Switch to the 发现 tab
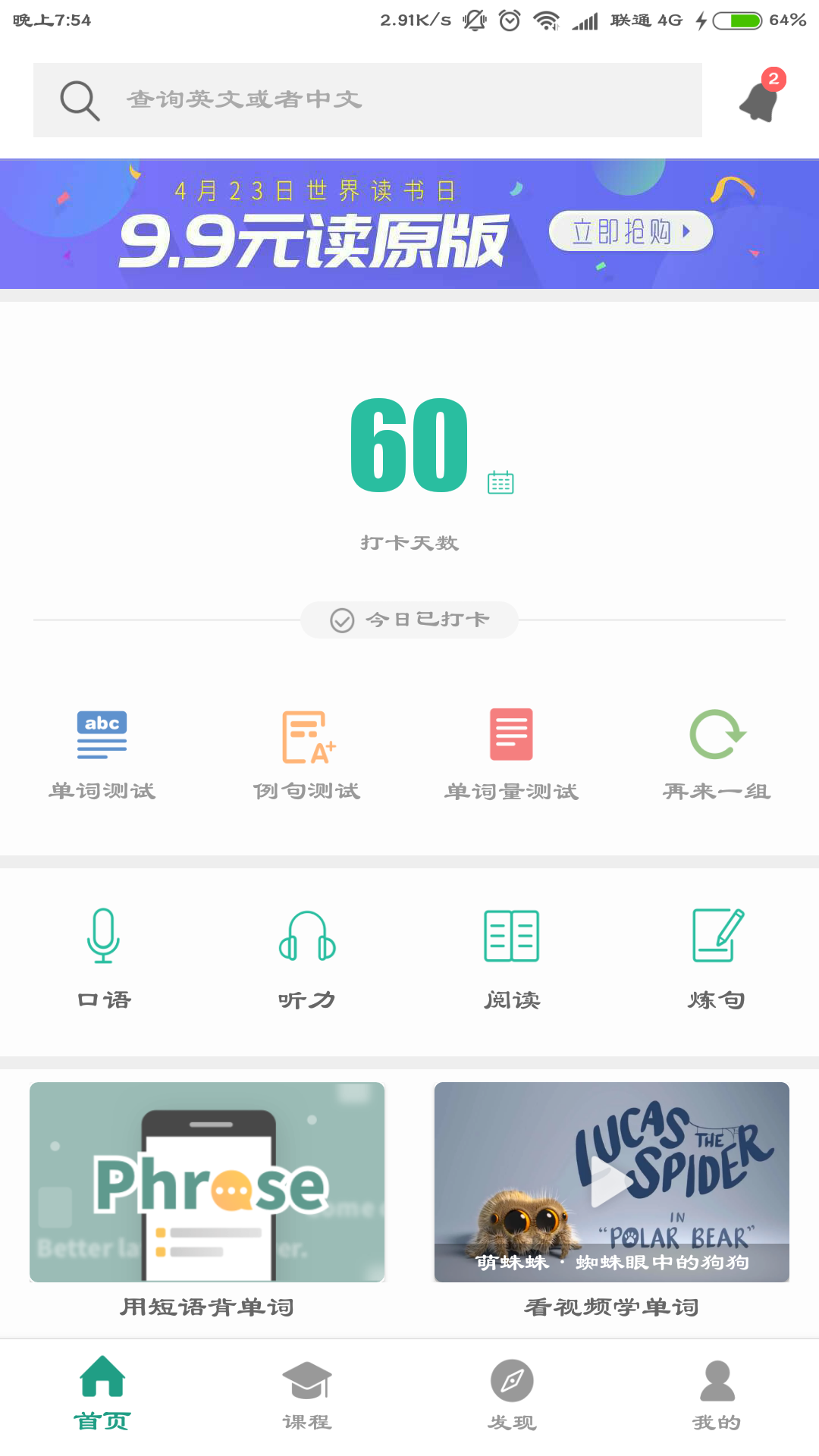This screenshot has width=819, height=1456. coord(512,1394)
